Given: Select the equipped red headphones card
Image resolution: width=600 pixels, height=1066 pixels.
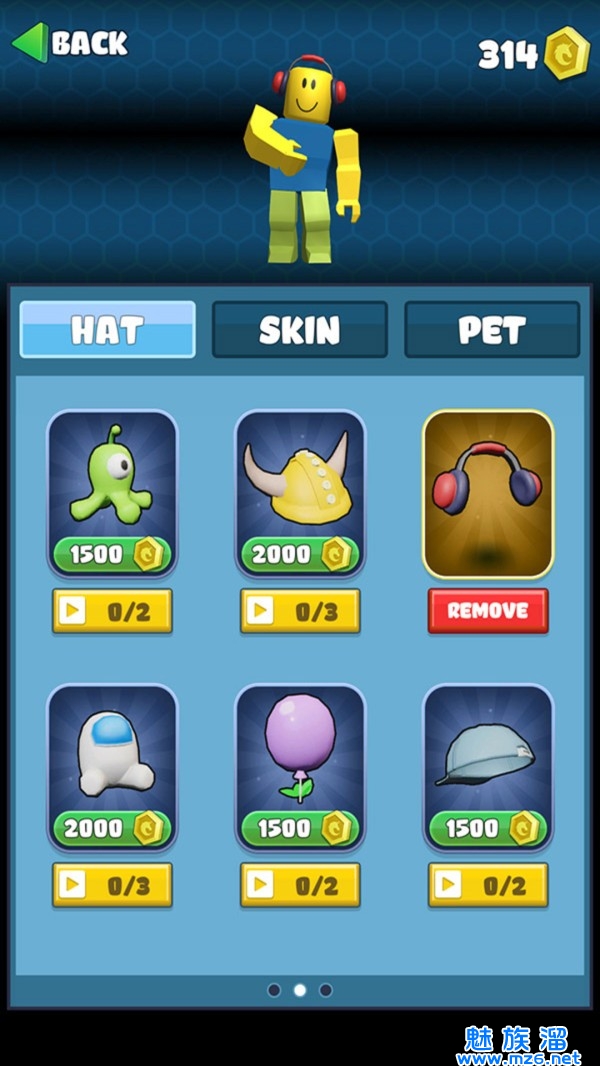Looking at the screenshot, I should tap(488, 493).
